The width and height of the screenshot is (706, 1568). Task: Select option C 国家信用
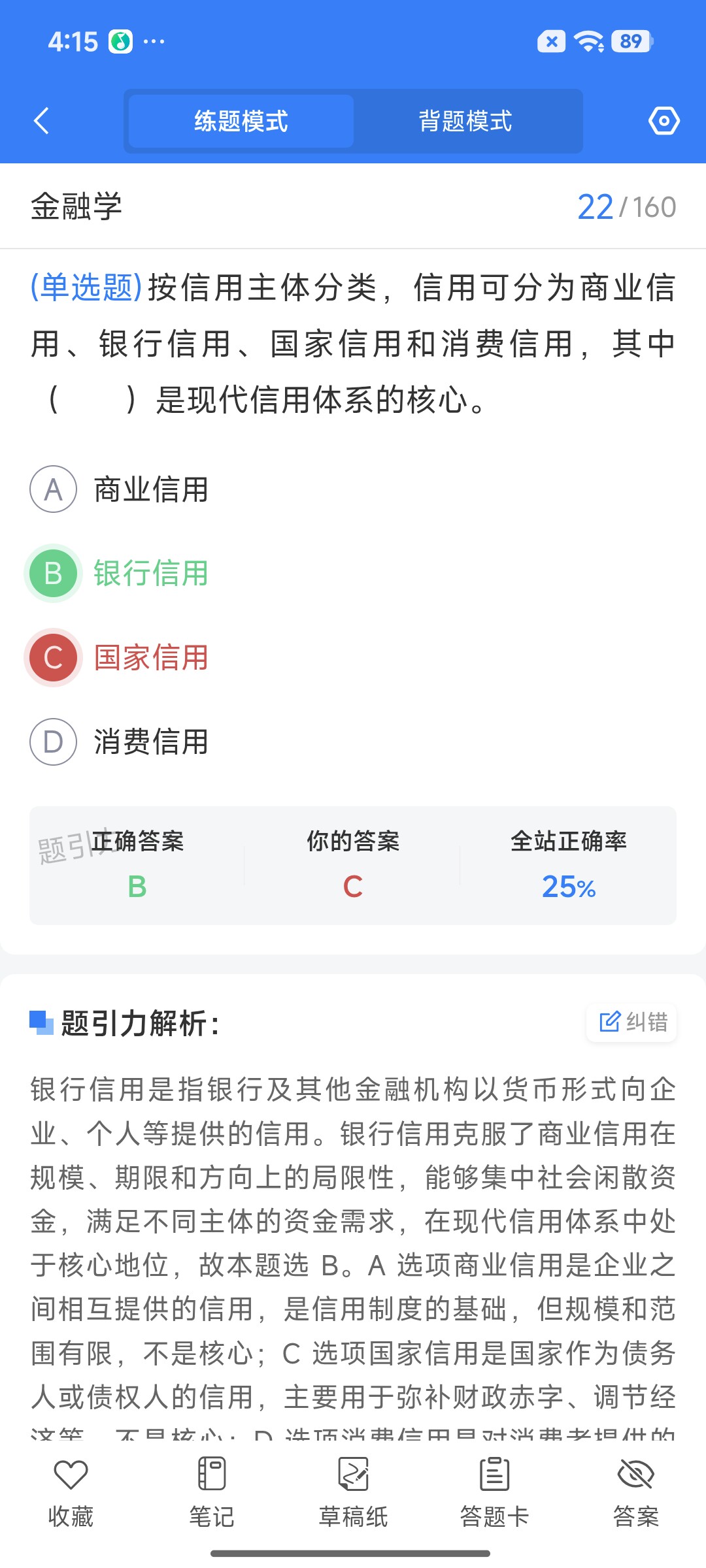coord(119,657)
